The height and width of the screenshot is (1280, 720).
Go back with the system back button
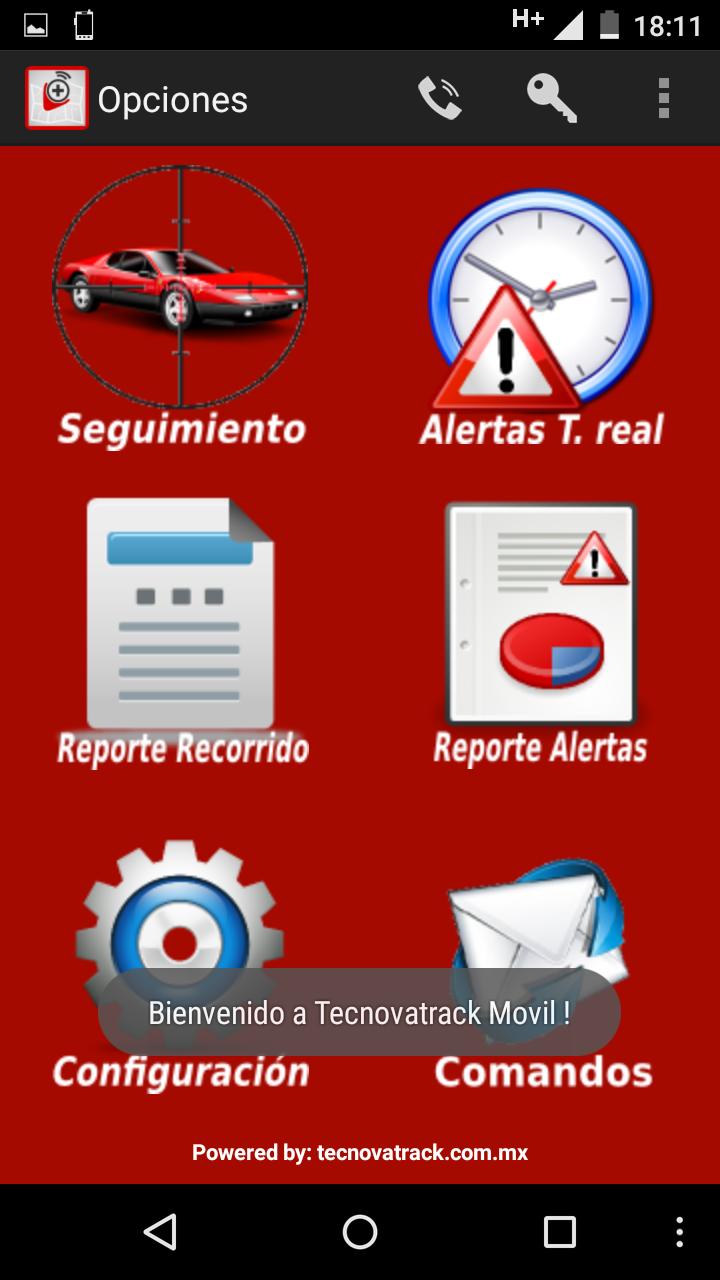[x=160, y=1232]
